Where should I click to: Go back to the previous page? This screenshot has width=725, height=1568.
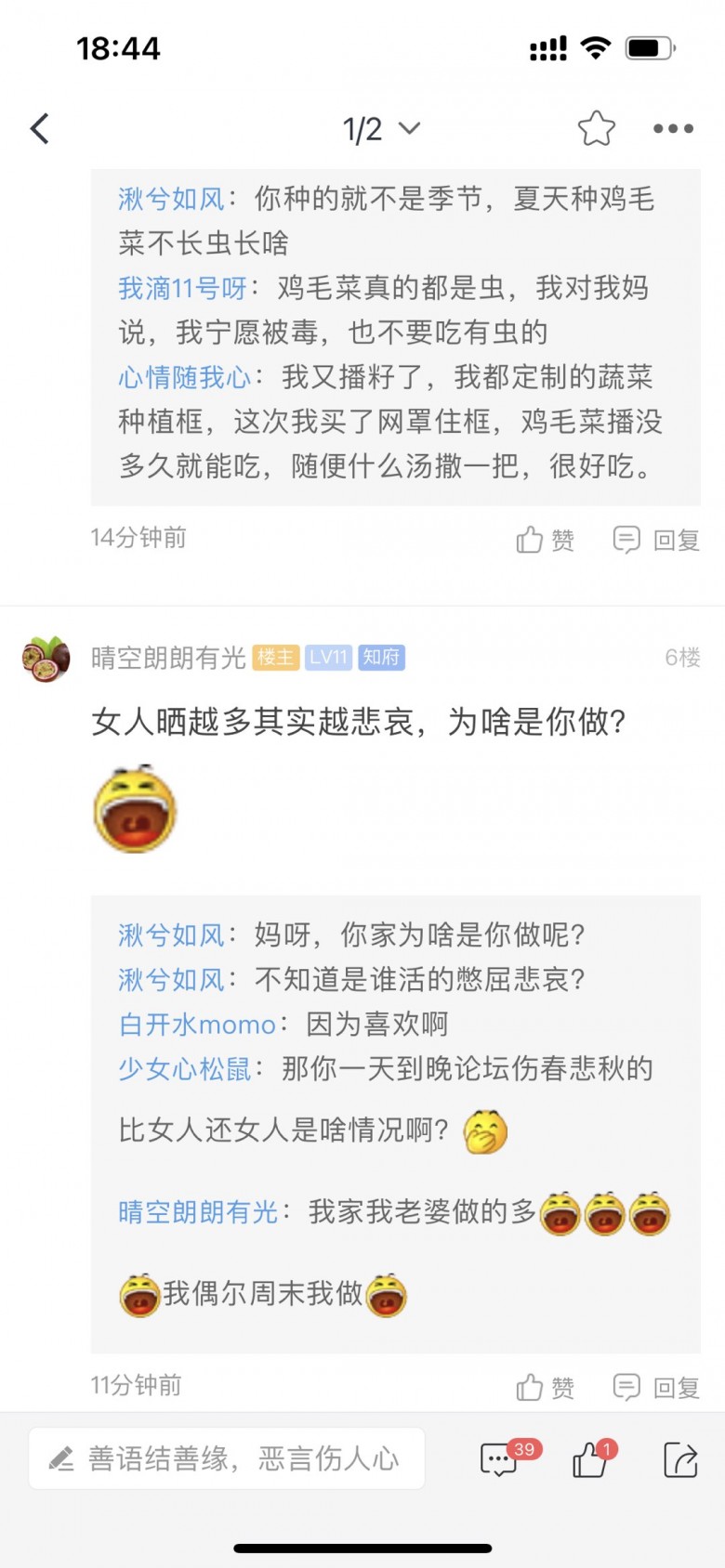(x=40, y=129)
